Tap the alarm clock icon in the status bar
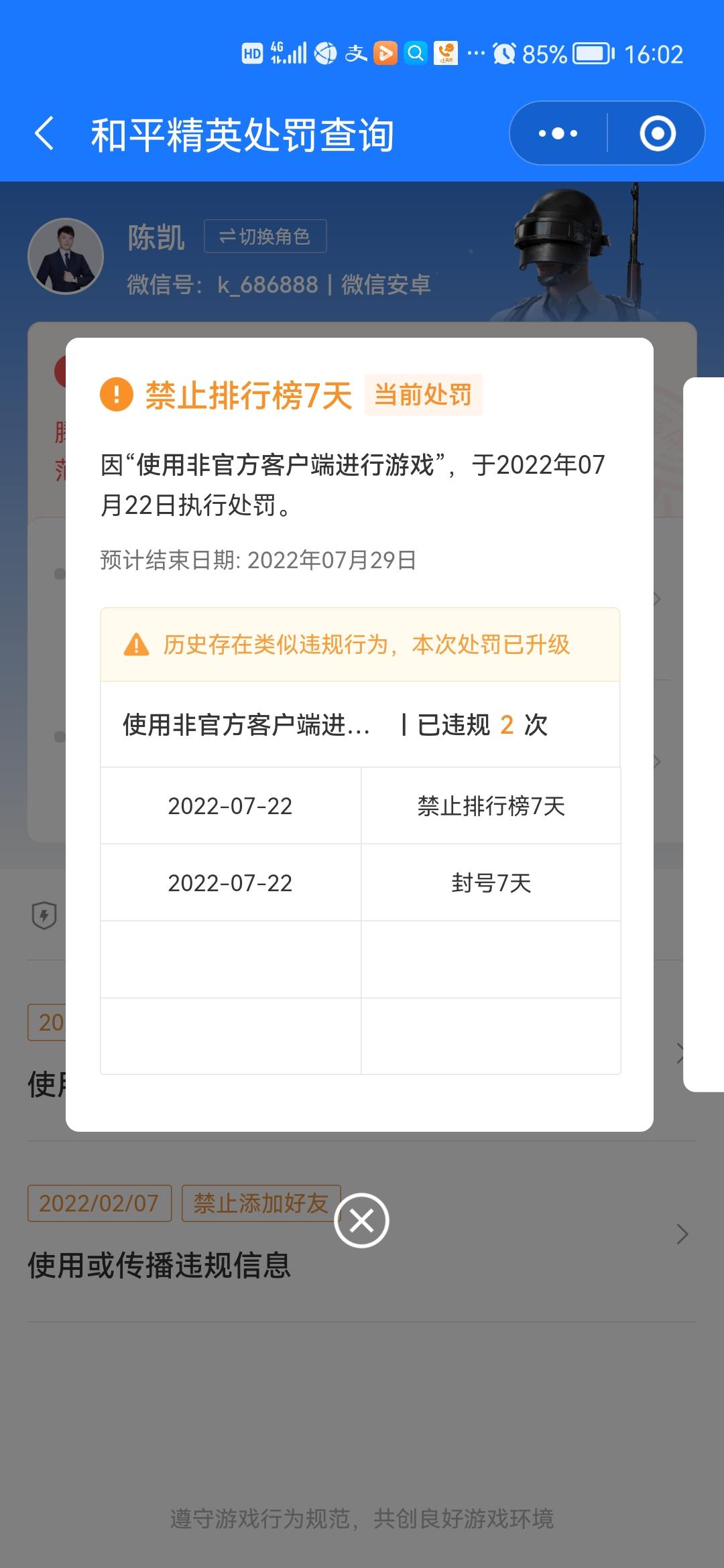The image size is (724, 1568). (x=503, y=54)
